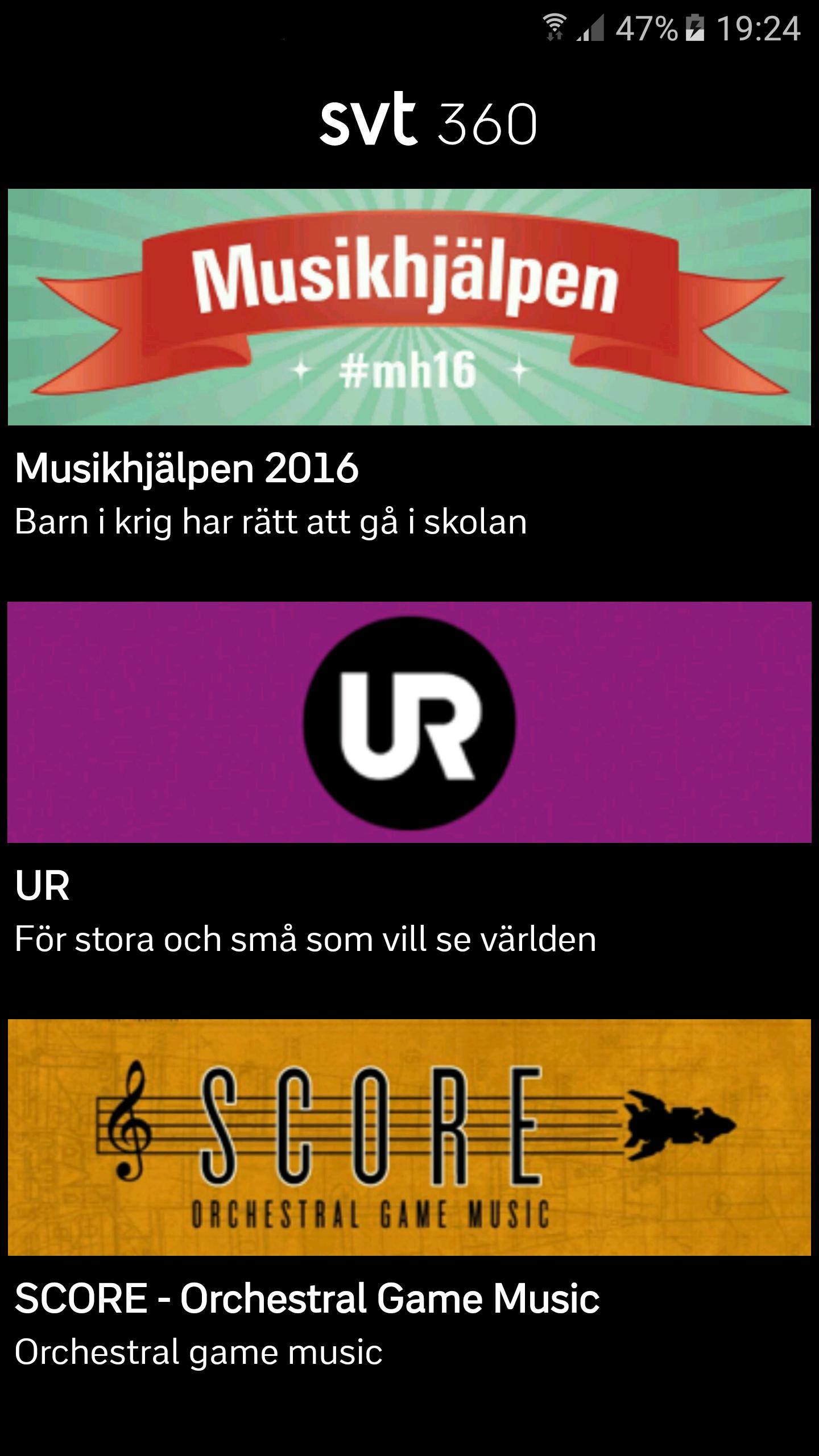Tap the WiFi icon in status bar
The width and height of the screenshot is (819, 1456).
click(555, 26)
